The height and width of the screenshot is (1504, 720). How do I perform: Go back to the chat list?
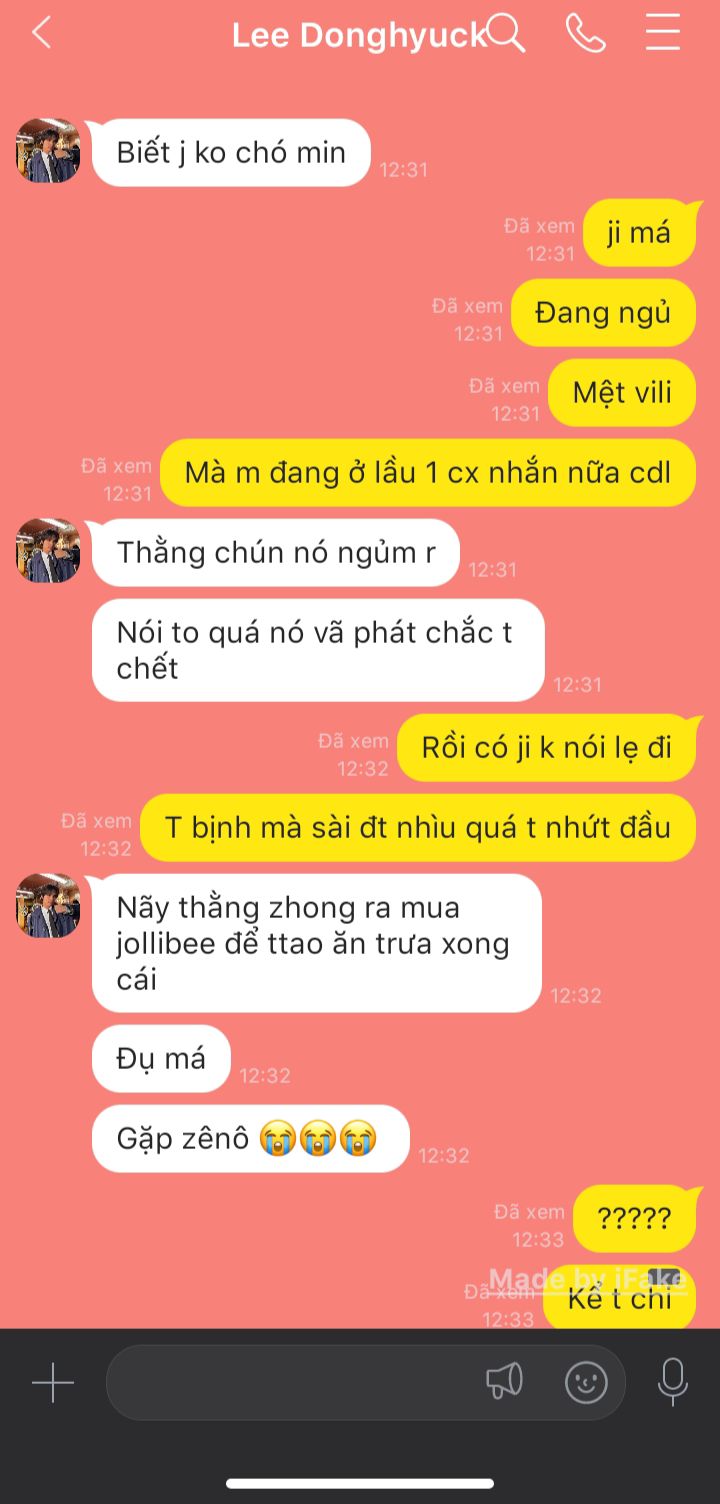[x=41, y=33]
